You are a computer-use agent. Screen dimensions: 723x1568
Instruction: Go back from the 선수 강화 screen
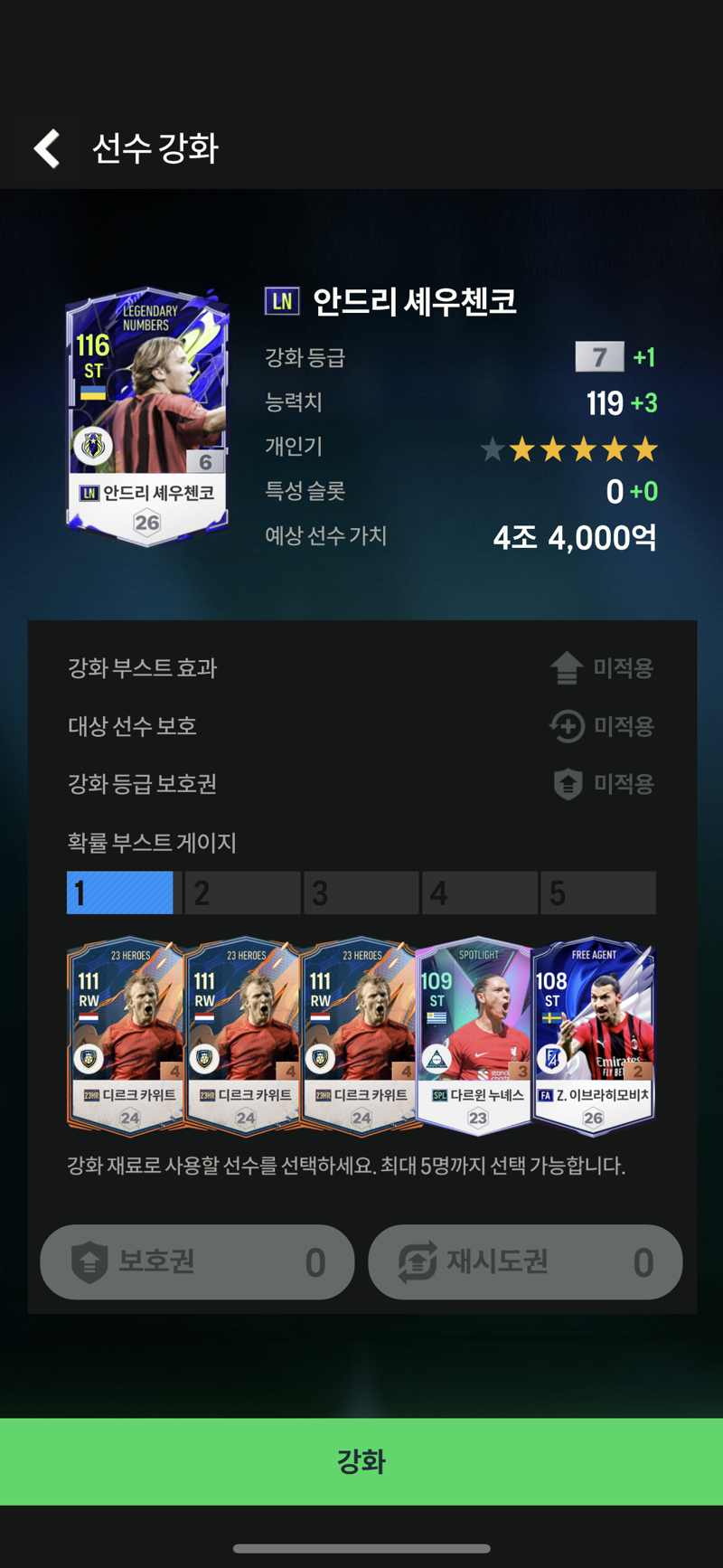[47, 148]
